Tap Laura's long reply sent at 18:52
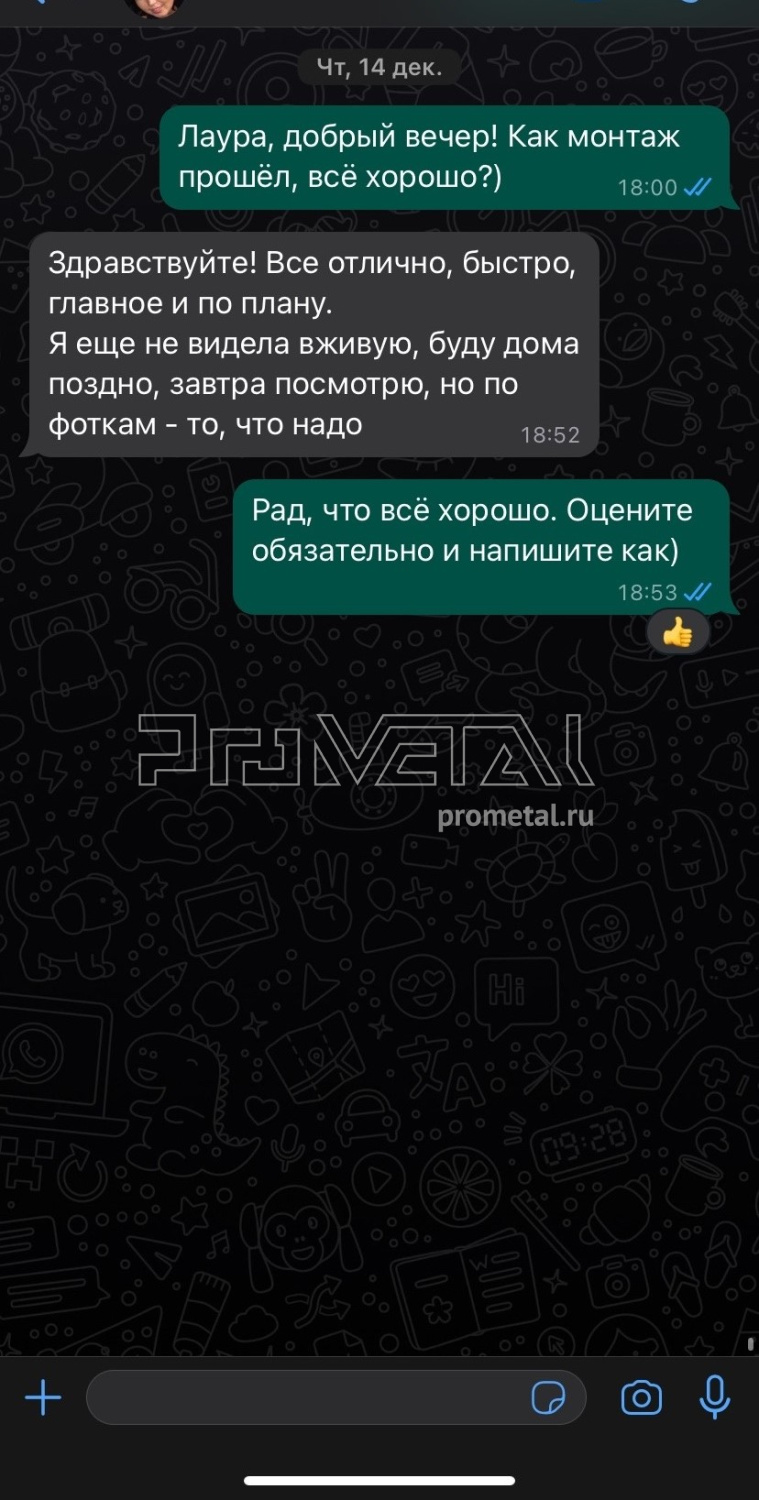Image resolution: width=759 pixels, height=1500 pixels. coord(310,343)
